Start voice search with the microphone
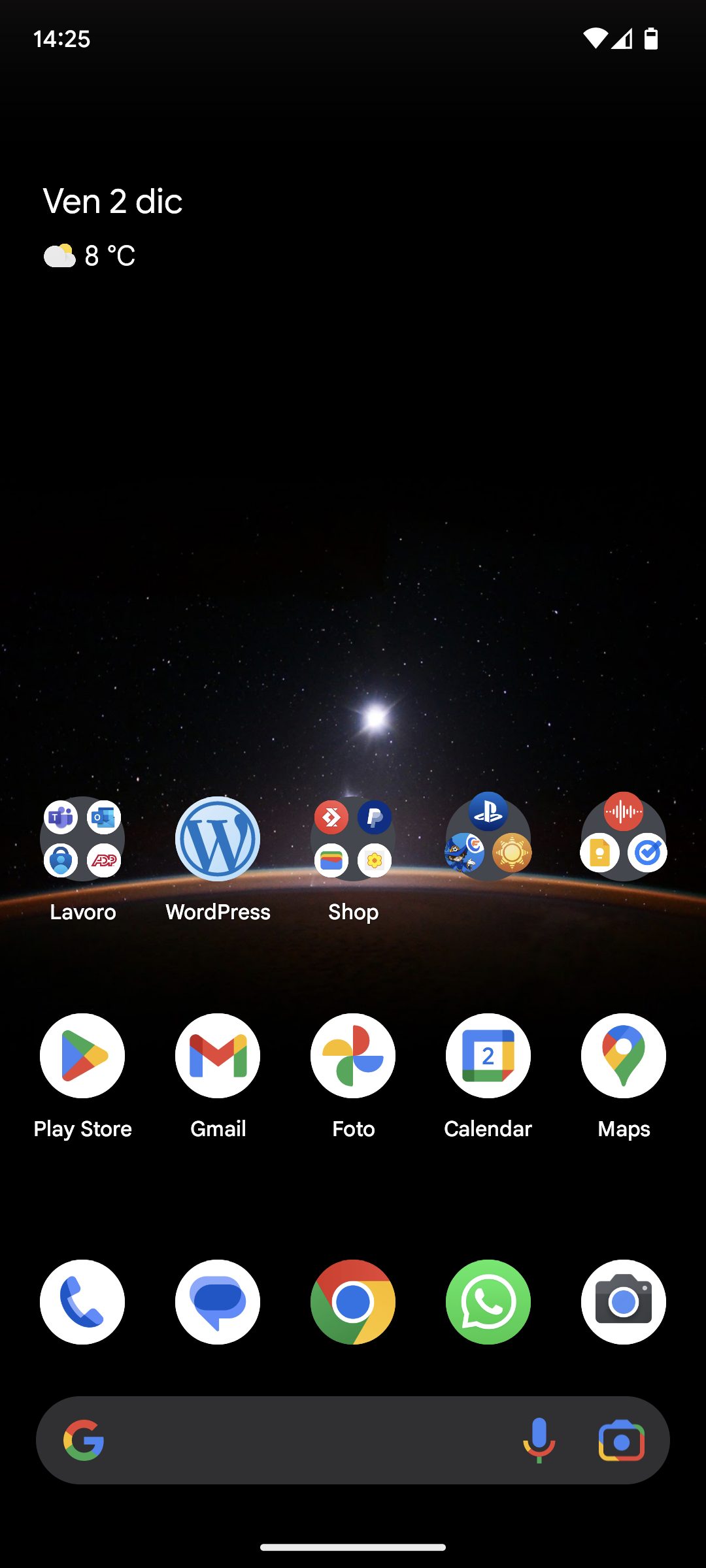The height and width of the screenshot is (1568, 706). (539, 1441)
